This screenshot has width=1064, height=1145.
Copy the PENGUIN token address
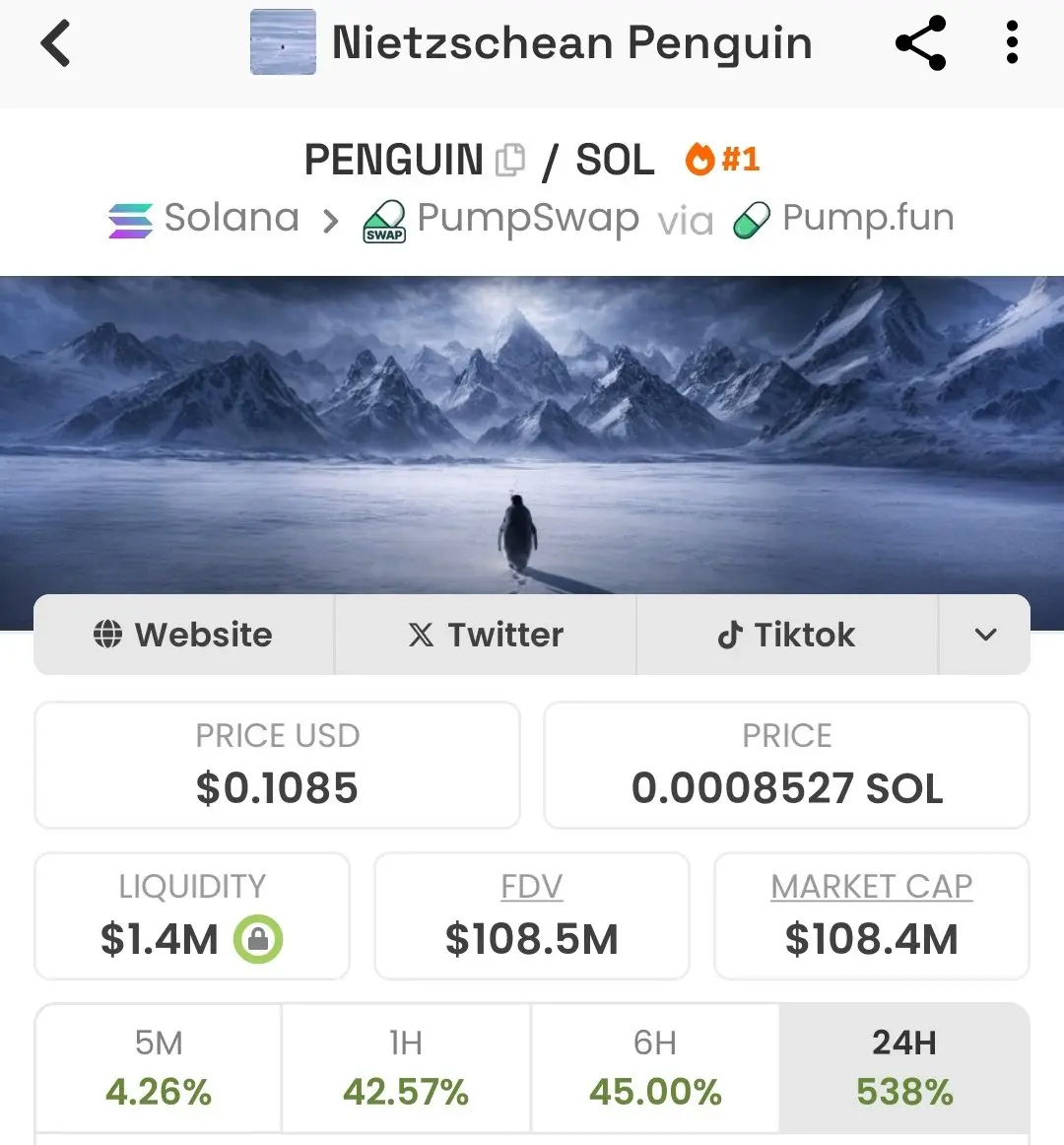(508, 160)
